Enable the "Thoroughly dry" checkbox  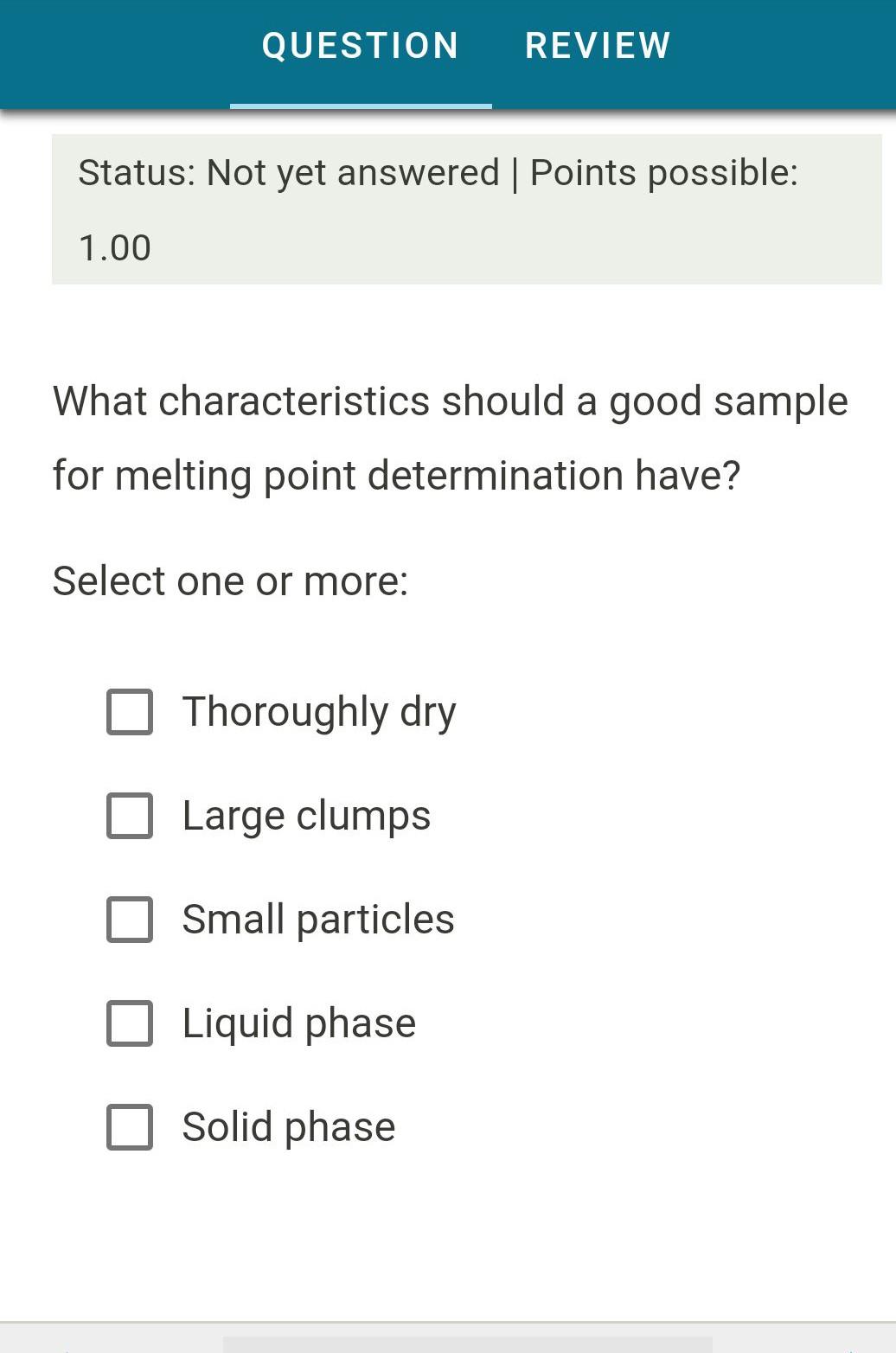[129, 711]
